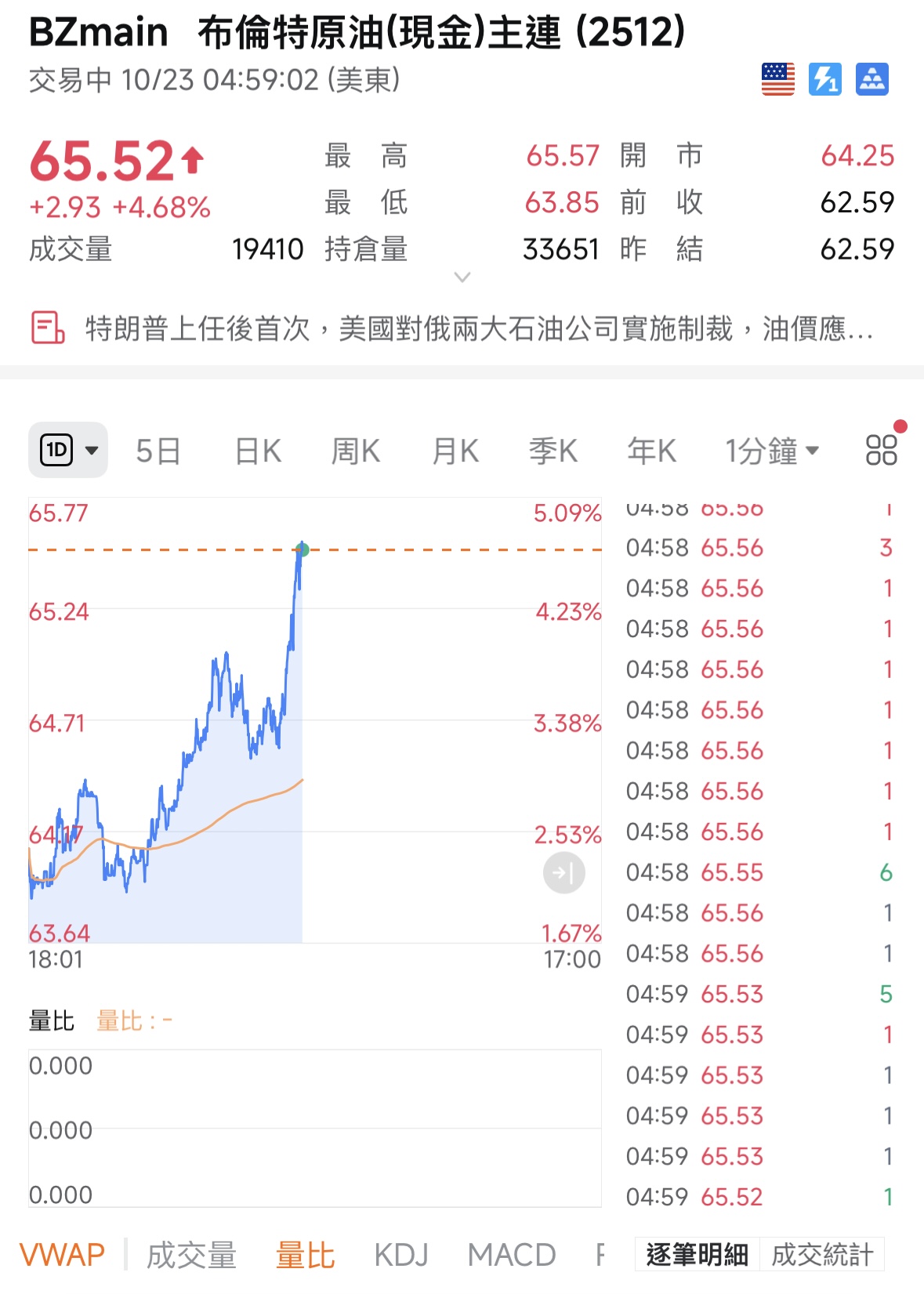The height and width of the screenshot is (1294, 924).
Task: Select the 量比 indicator
Action: [x=305, y=1255]
